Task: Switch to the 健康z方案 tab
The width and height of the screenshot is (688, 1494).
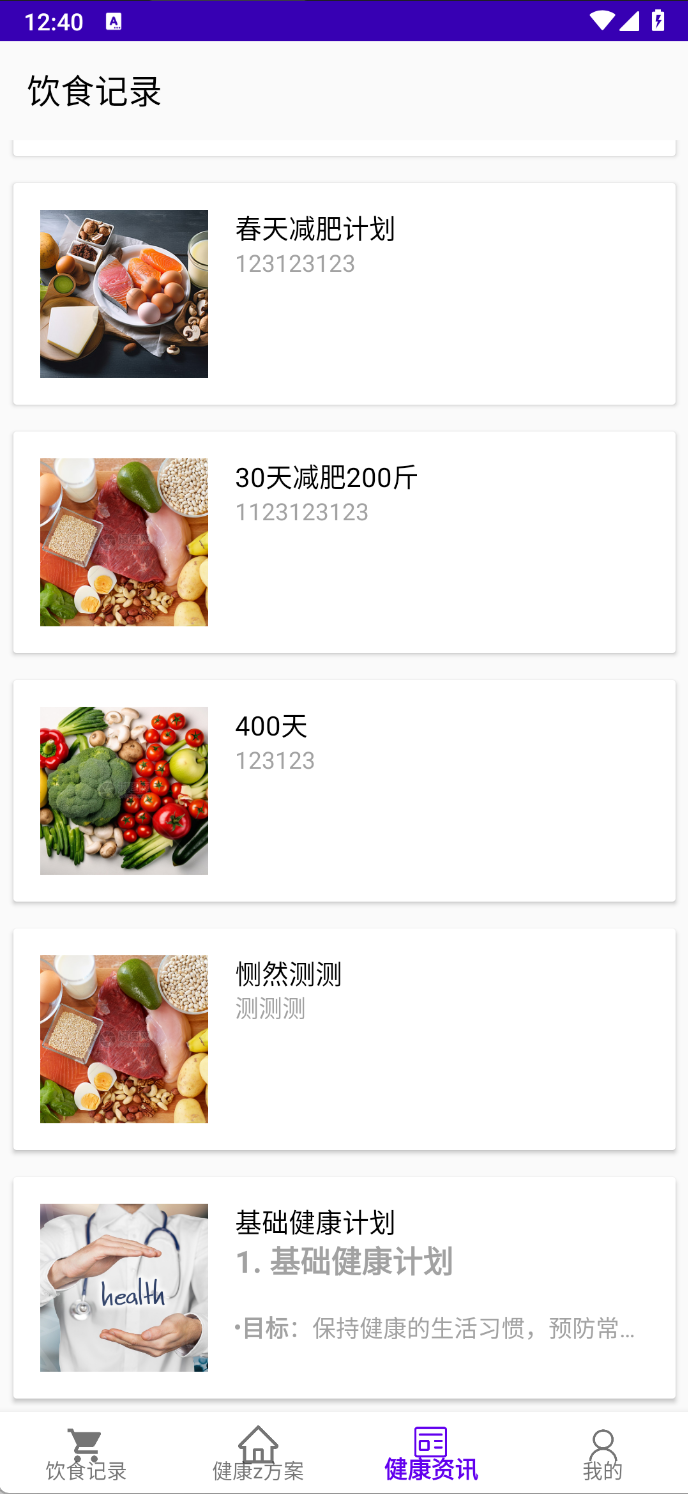Action: tap(258, 1454)
